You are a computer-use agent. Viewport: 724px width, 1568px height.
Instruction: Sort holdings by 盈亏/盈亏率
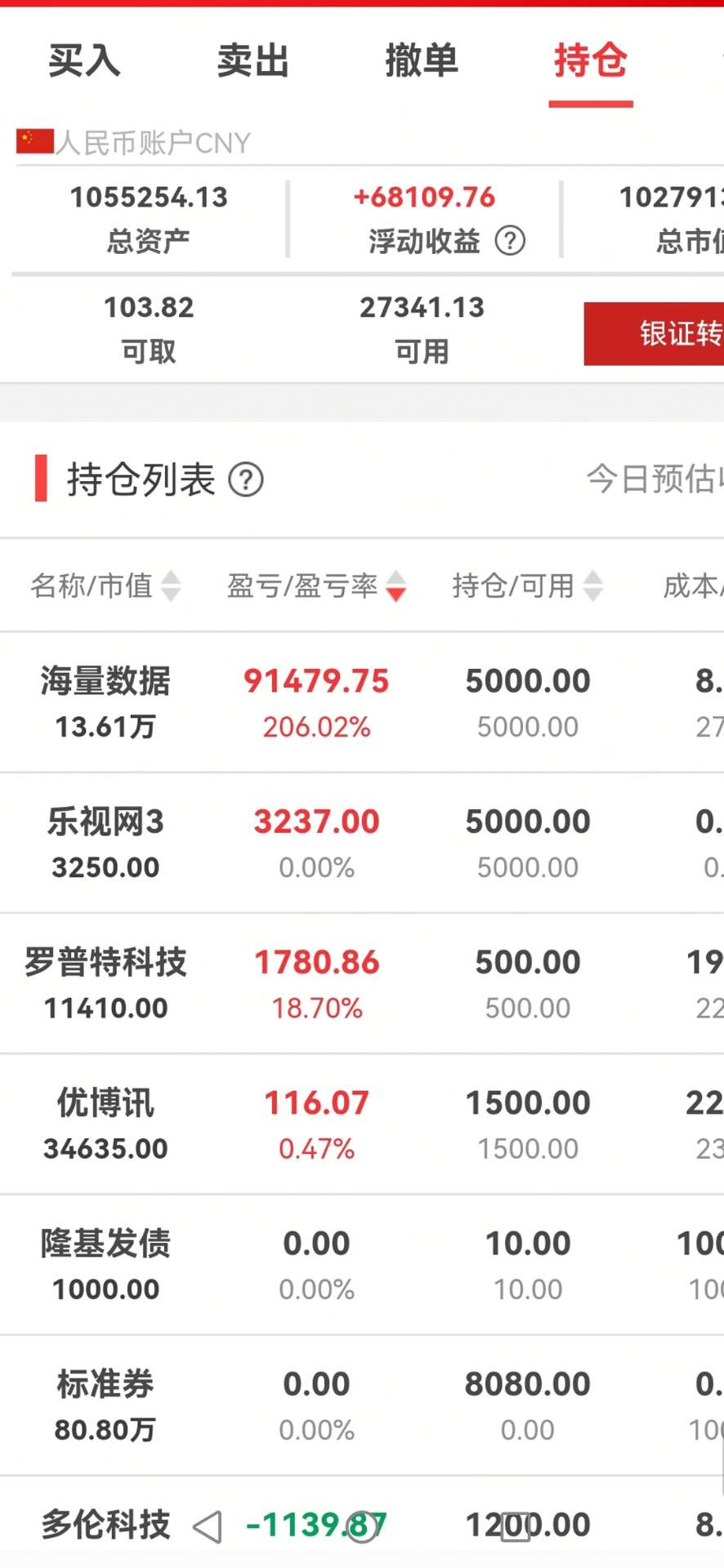(316, 586)
